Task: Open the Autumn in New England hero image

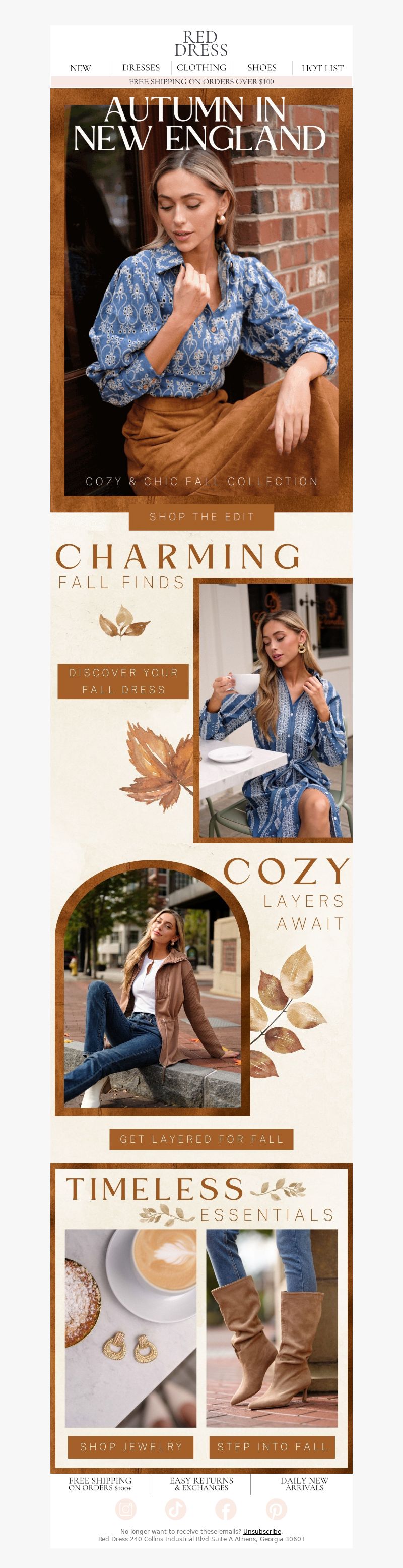Action: click(201, 298)
